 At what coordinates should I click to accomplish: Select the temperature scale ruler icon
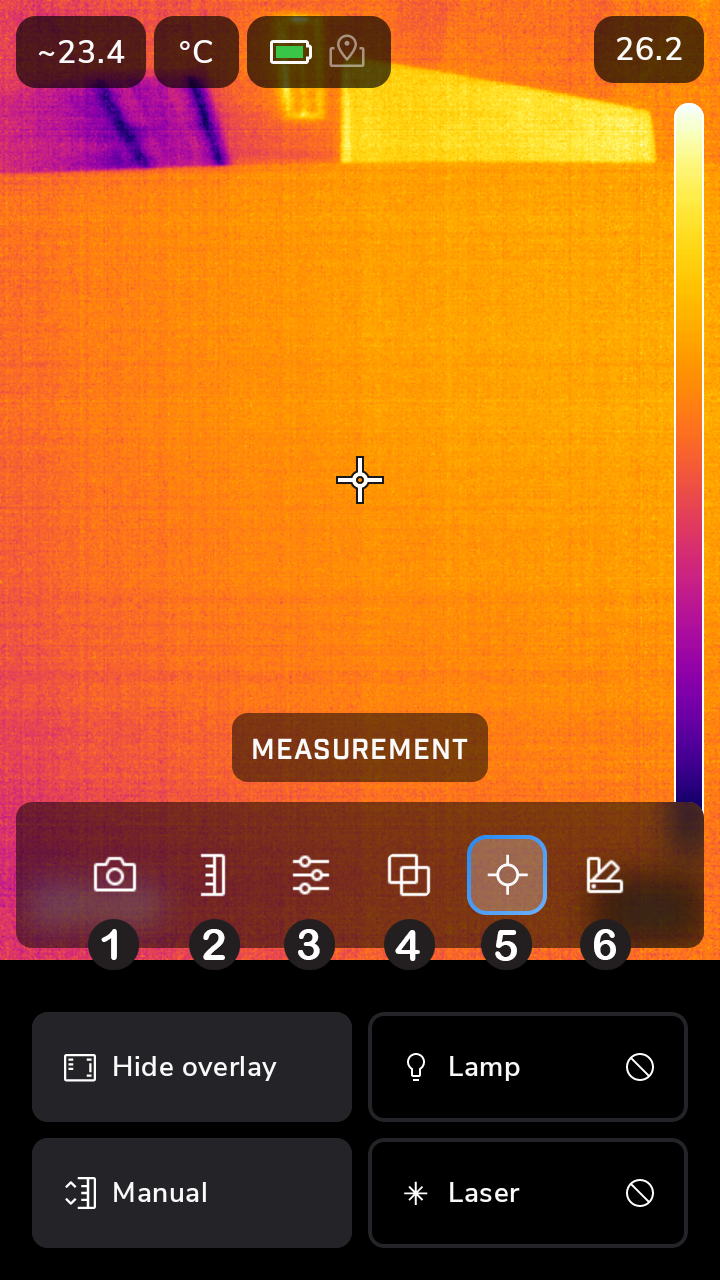click(x=212, y=876)
